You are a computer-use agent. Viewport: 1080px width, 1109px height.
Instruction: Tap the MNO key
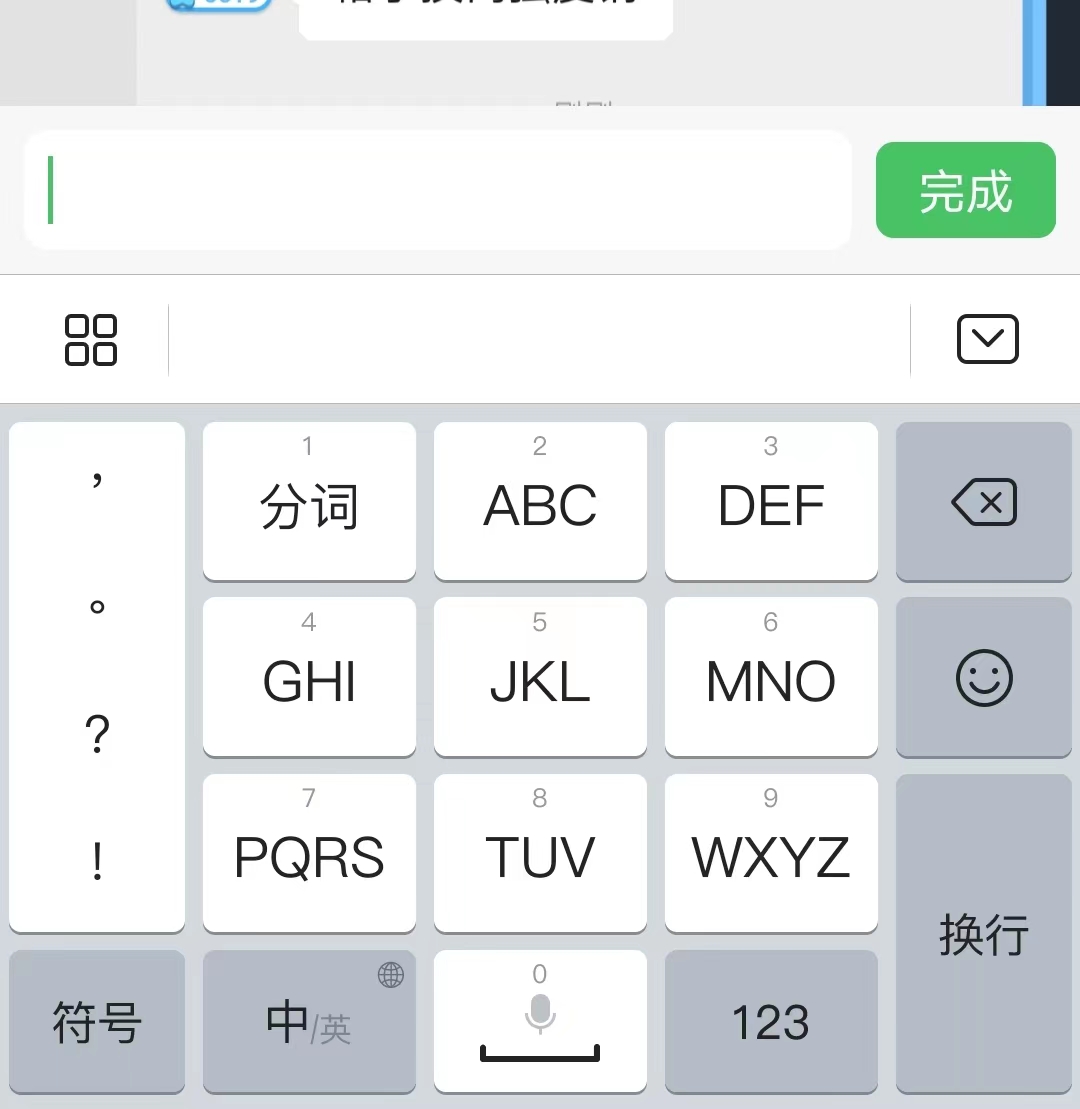click(x=770, y=678)
